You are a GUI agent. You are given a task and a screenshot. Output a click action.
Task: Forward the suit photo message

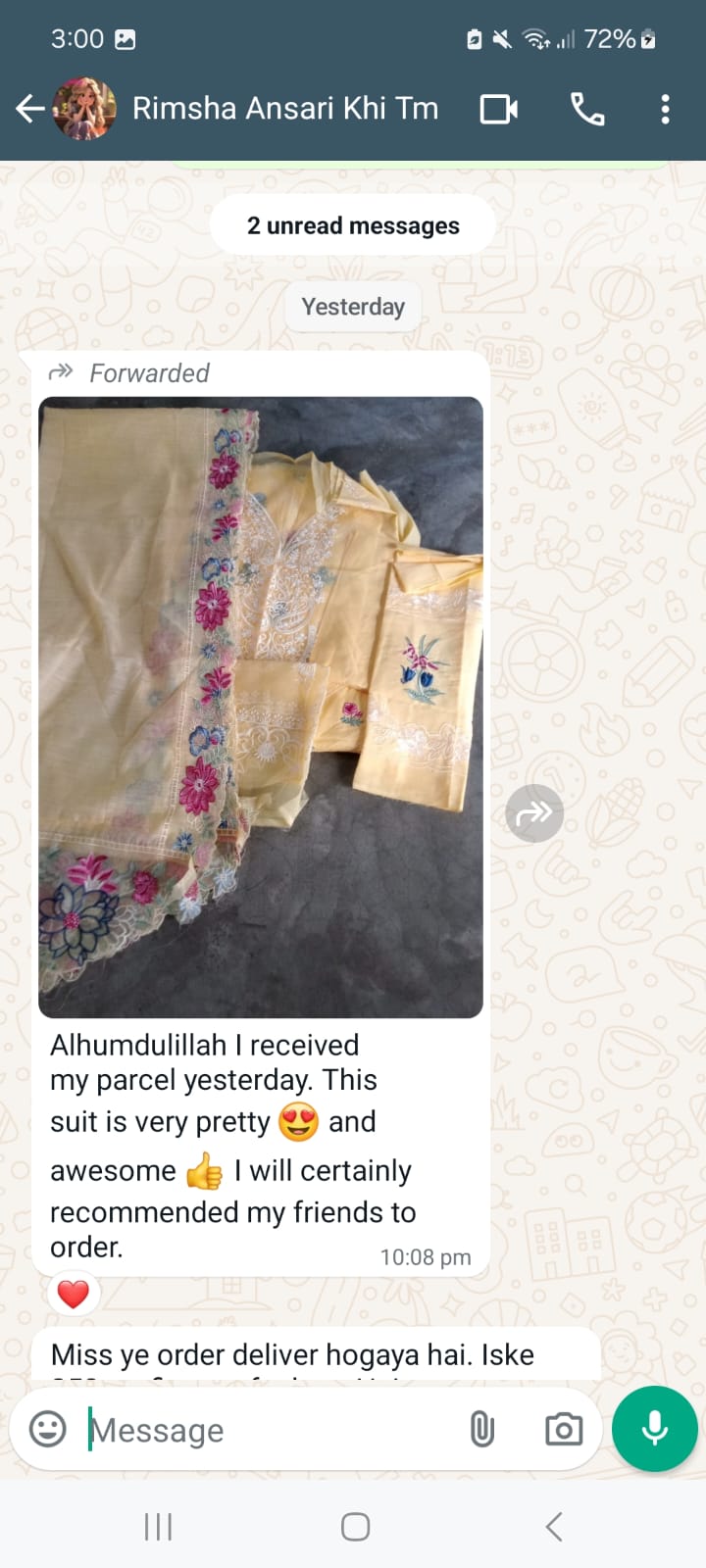[534, 813]
